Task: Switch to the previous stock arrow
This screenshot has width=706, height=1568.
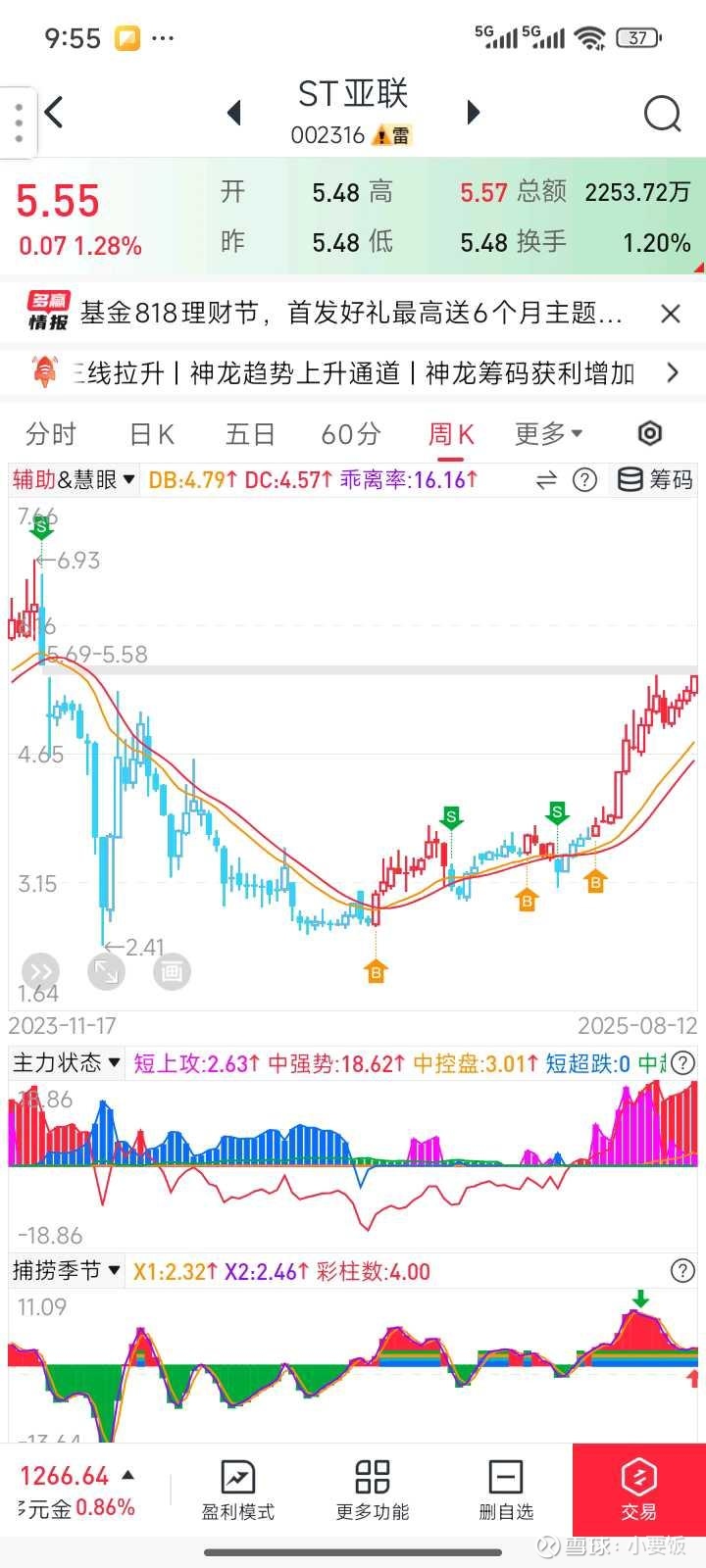Action: (x=234, y=113)
